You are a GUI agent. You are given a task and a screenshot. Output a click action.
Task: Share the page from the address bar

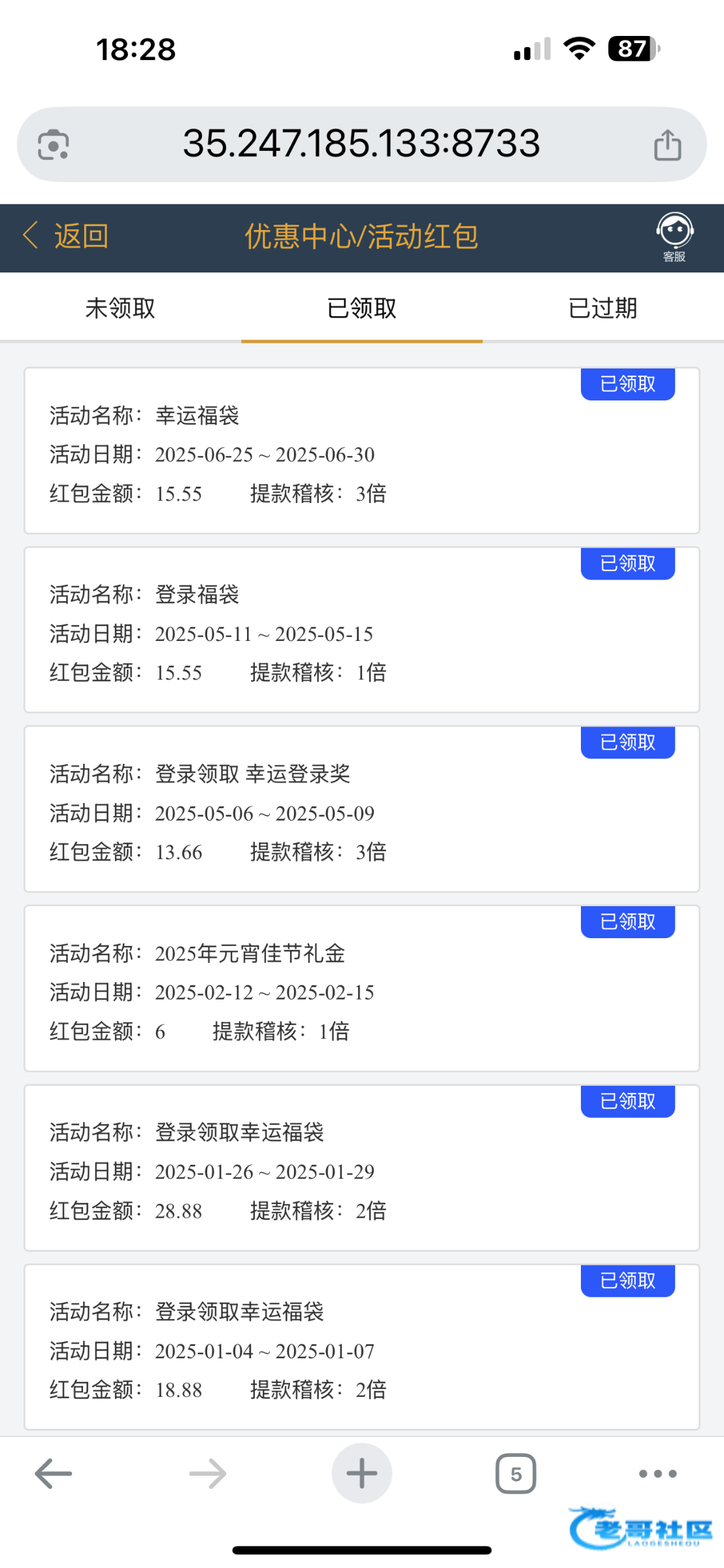coord(667,144)
